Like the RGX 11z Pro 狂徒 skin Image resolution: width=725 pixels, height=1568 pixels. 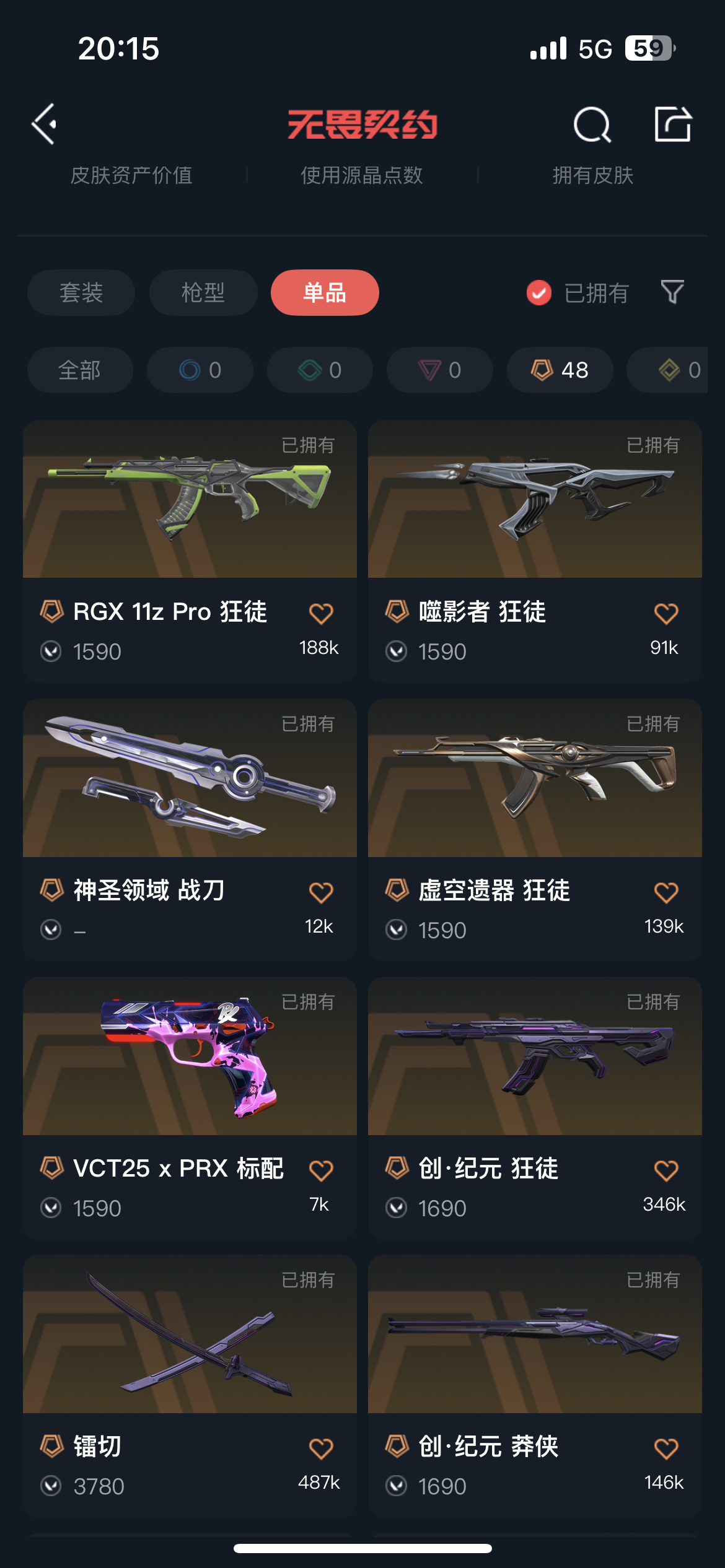click(x=321, y=614)
